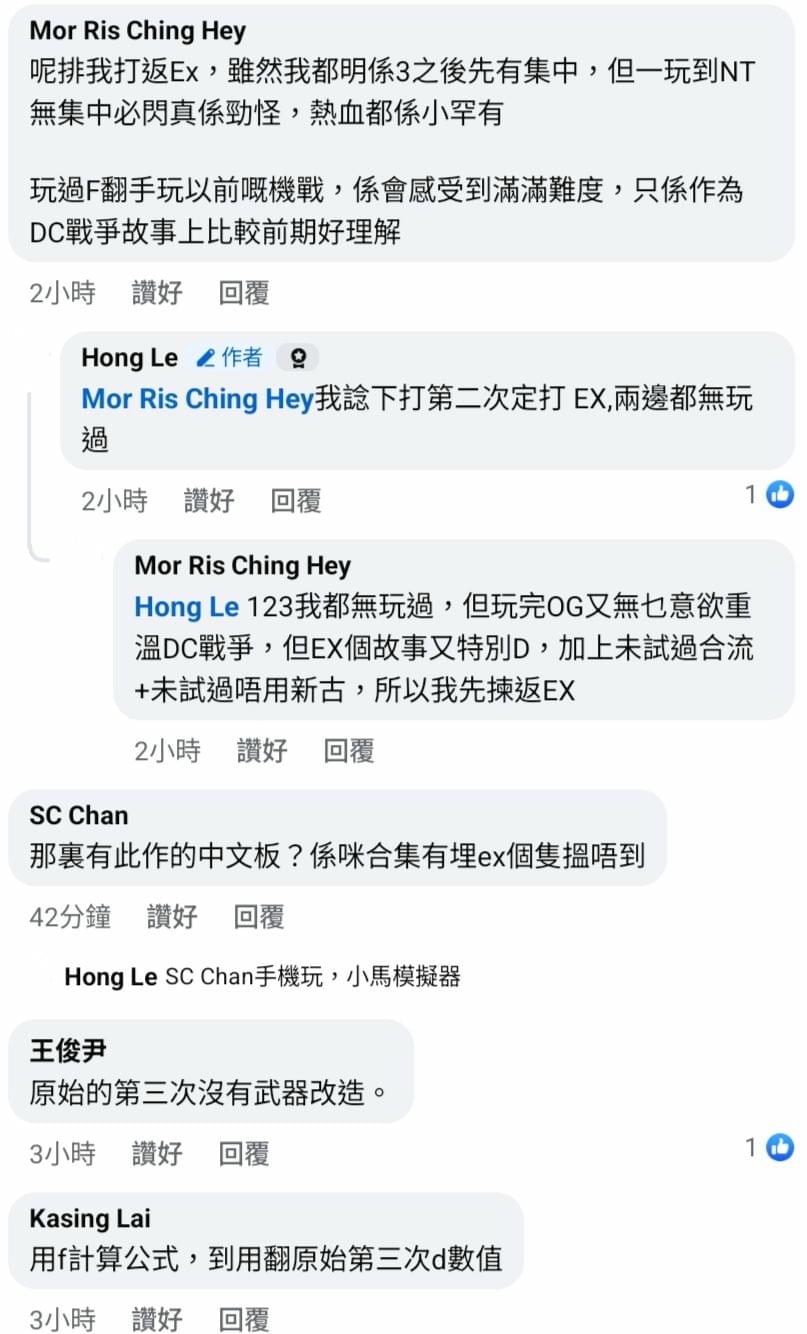Like Mor Ris Ching Hey's top comment

[x=157, y=293]
